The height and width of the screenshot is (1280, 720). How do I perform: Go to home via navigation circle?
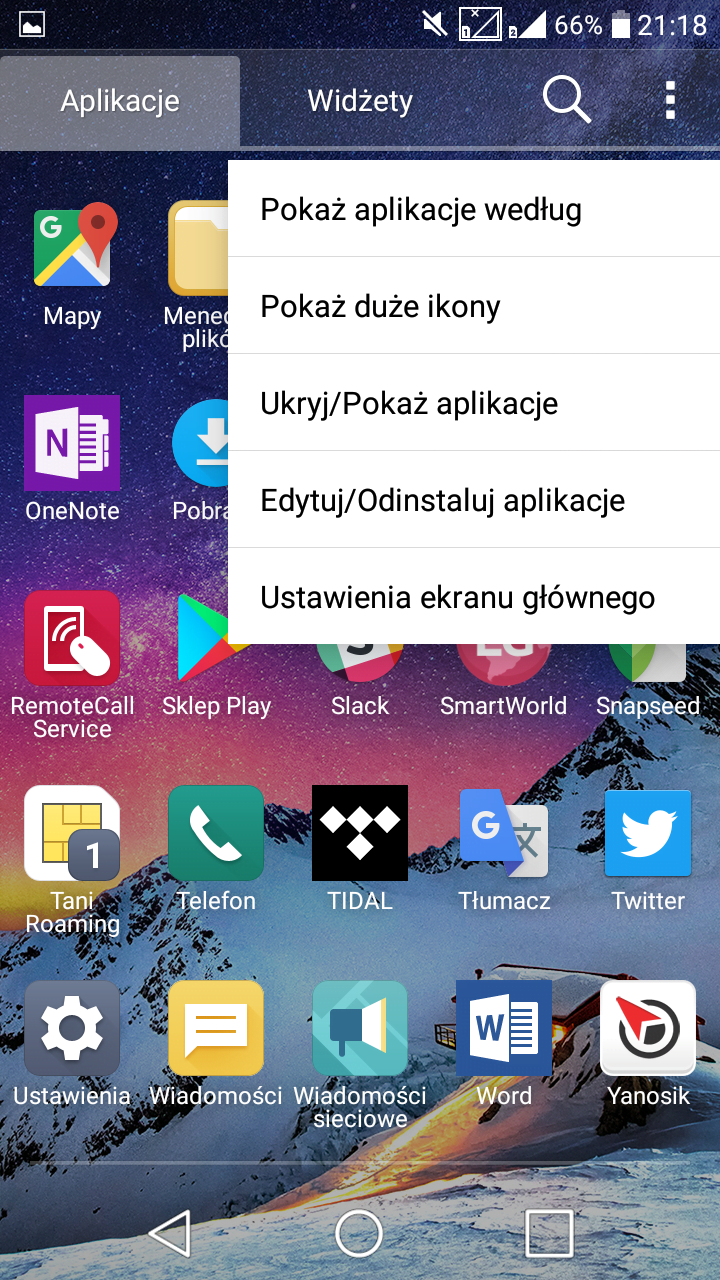[x=359, y=1232]
